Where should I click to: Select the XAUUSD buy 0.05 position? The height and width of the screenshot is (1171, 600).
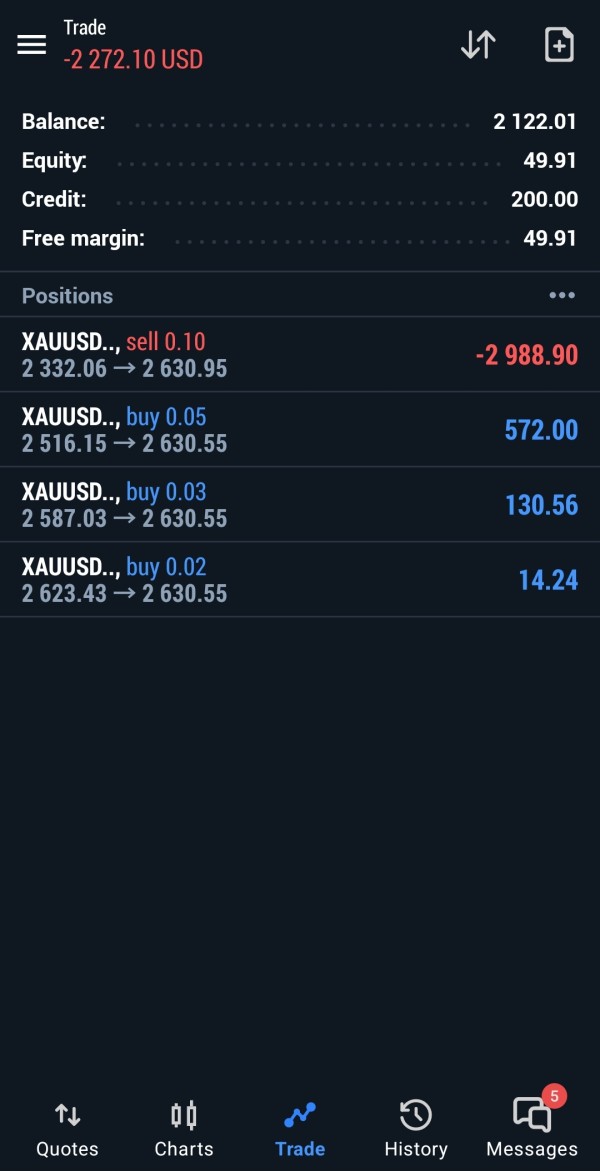(x=300, y=430)
